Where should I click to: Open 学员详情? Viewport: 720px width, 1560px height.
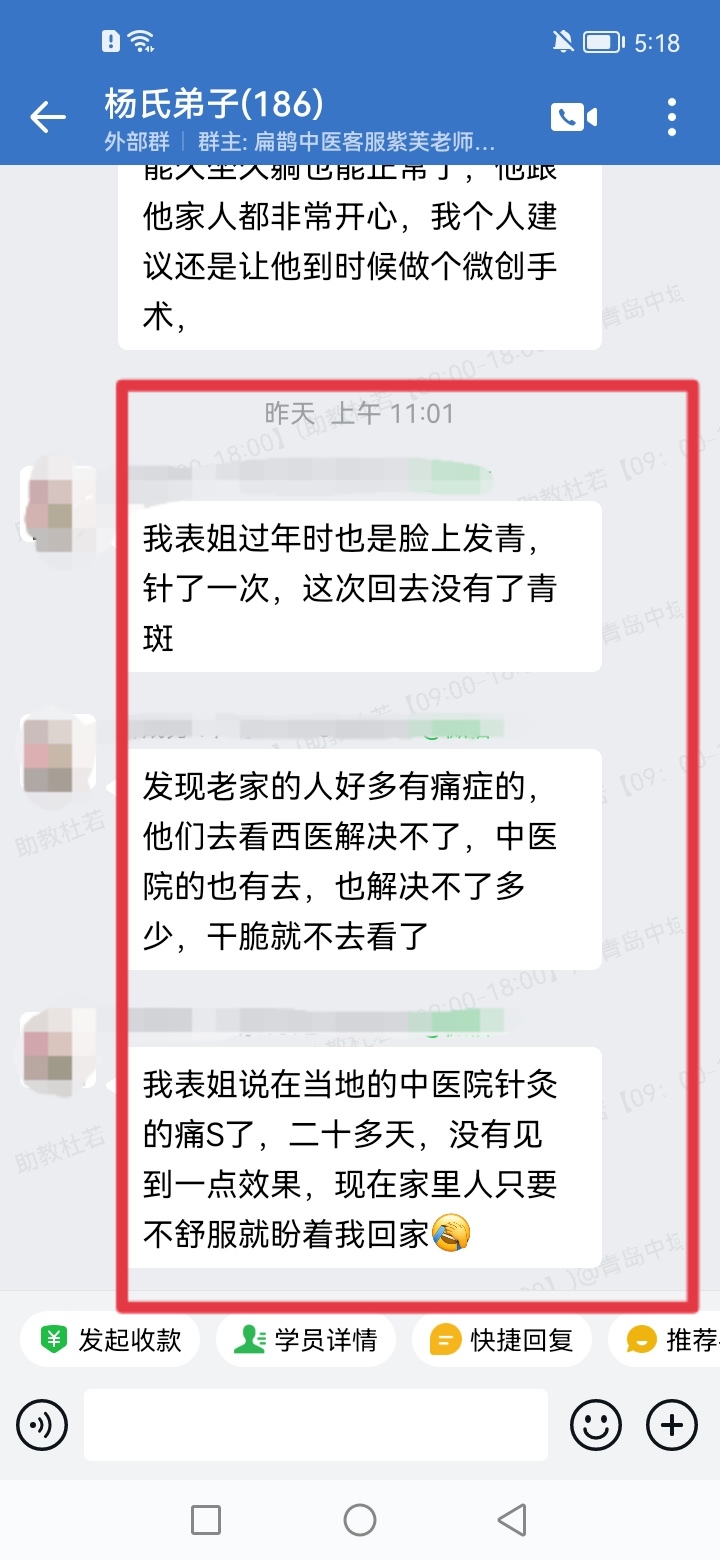pyautogui.click(x=306, y=1340)
